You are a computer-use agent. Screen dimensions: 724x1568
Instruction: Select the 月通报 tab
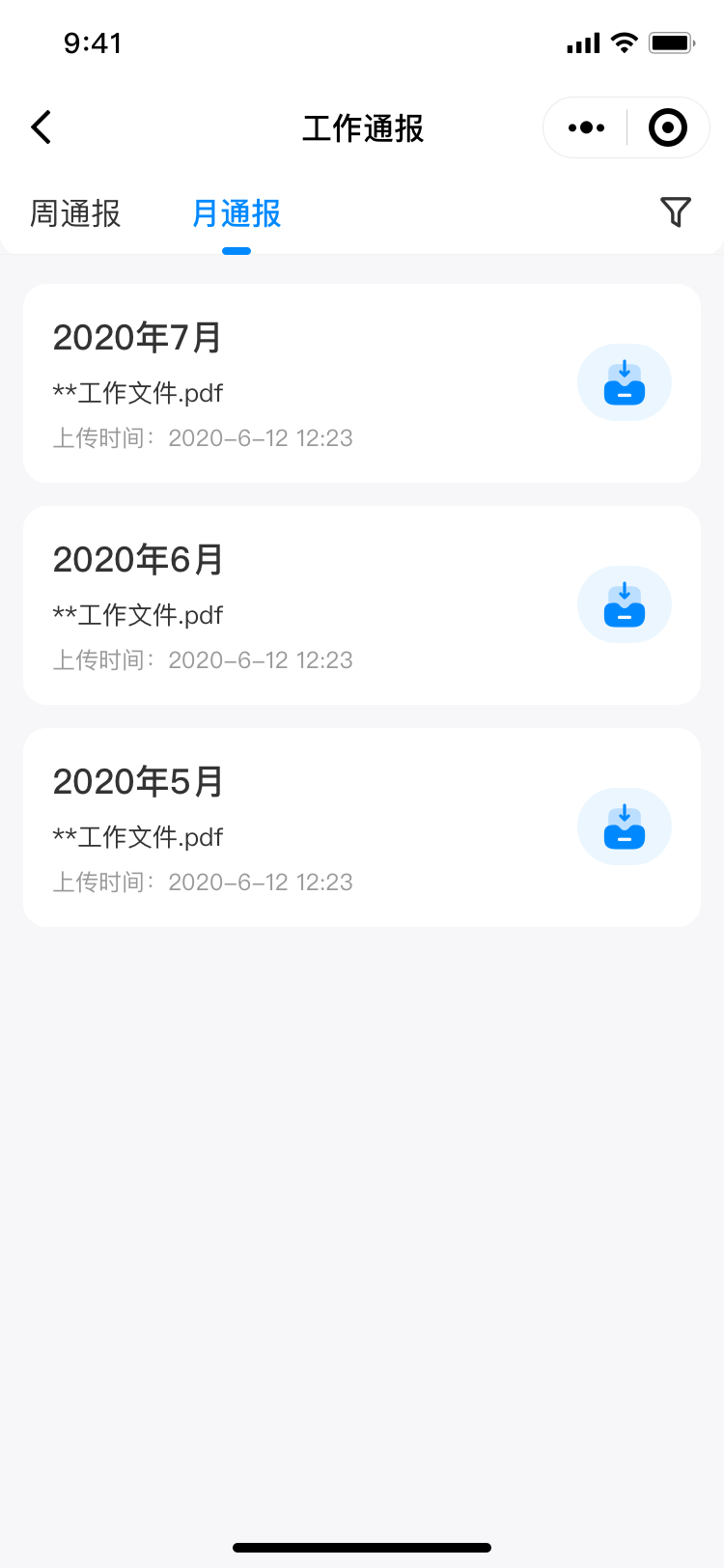tap(237, 213)
